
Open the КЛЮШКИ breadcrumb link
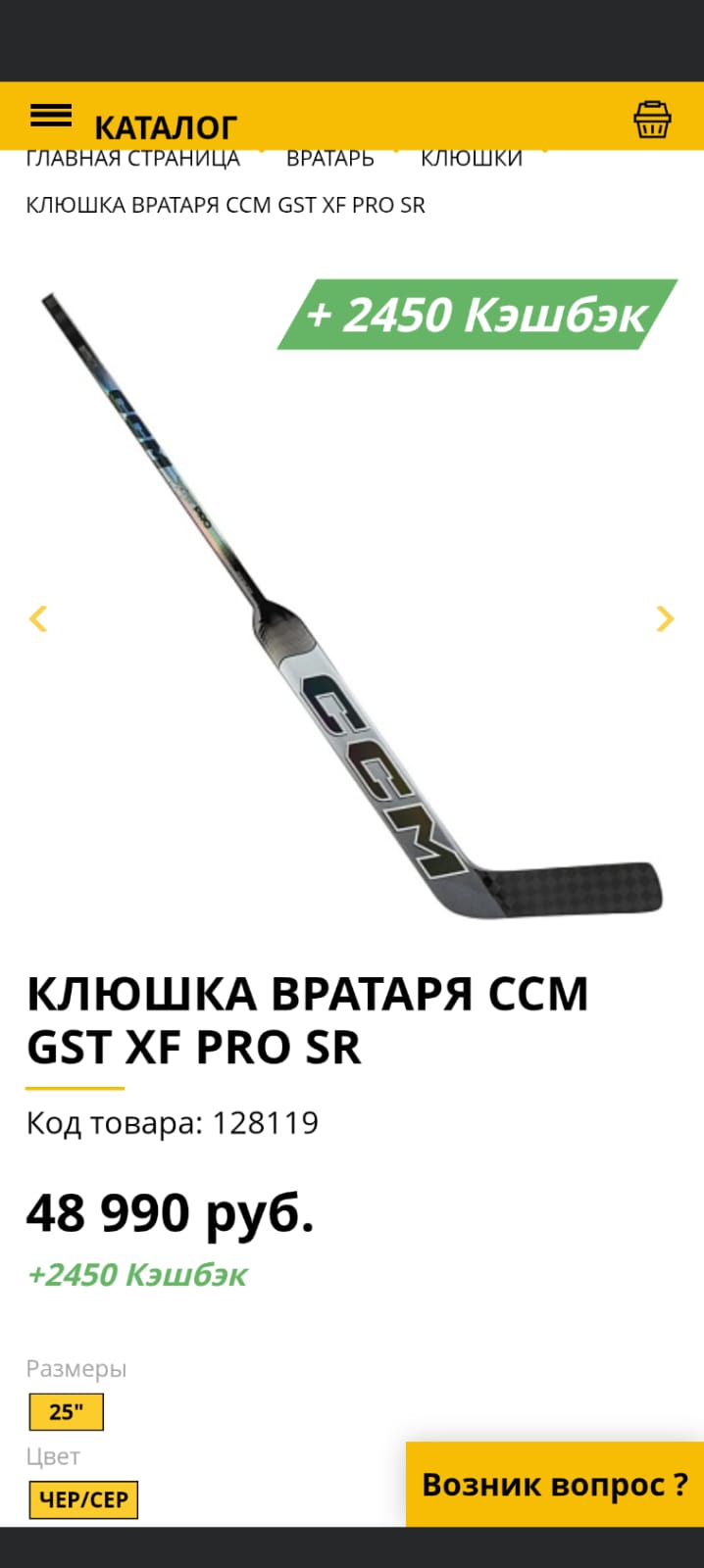click(472, 160)
